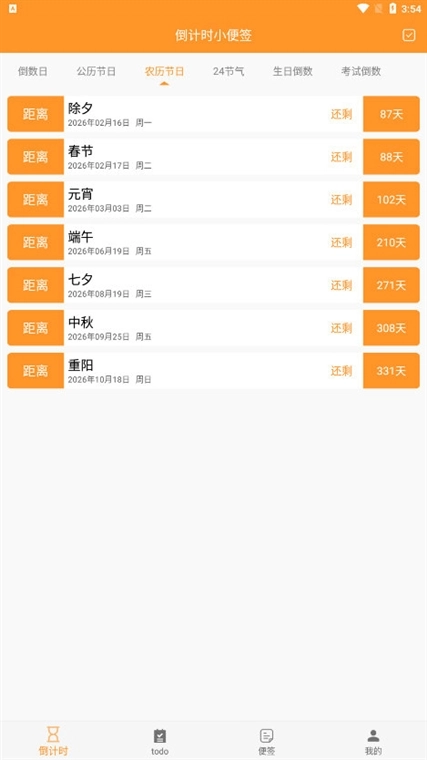Go to the 考试倒数 tab
427x760 pixels.
pos(361,72)
